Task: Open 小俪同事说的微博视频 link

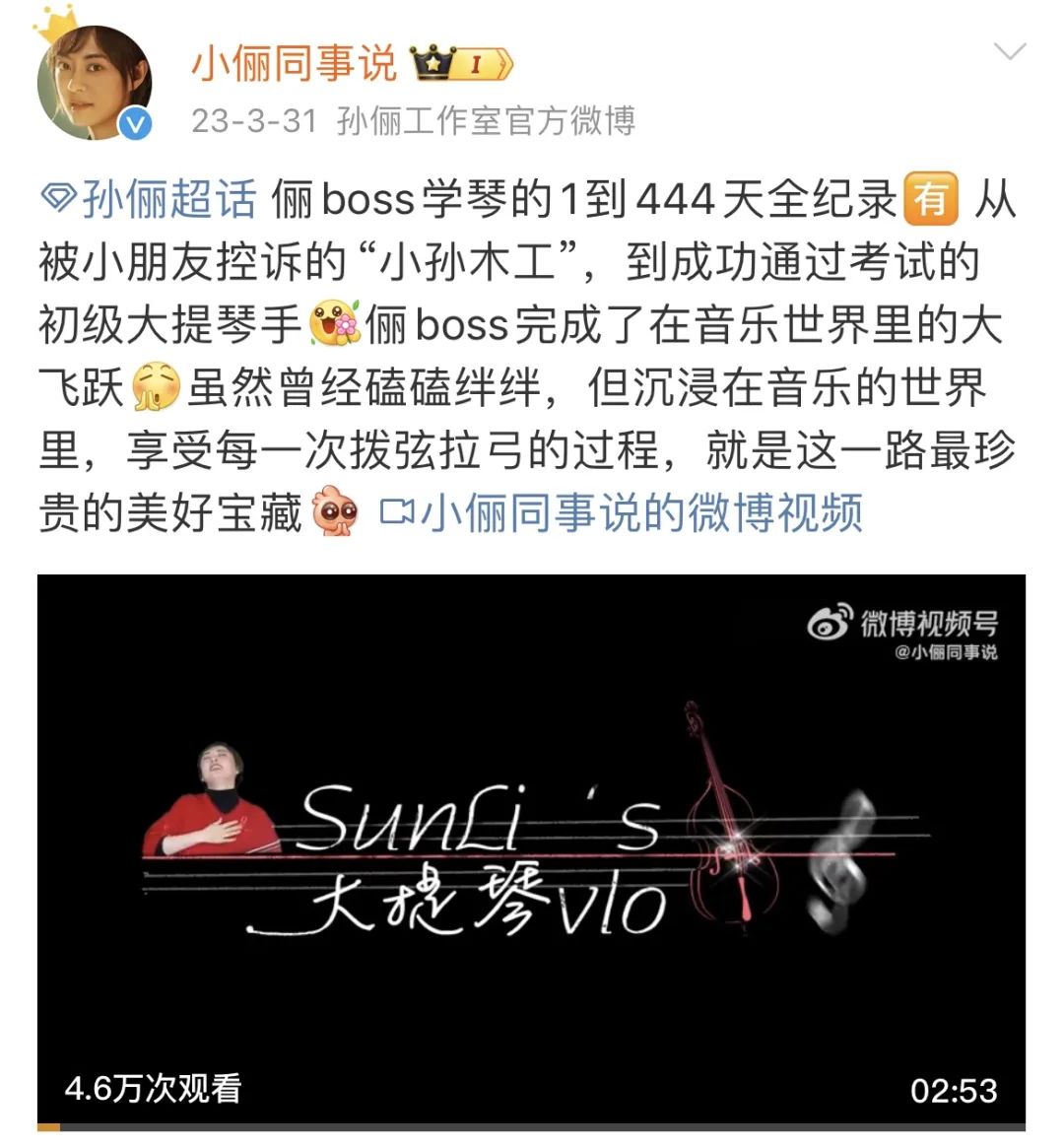Action: tap(623, 513)
